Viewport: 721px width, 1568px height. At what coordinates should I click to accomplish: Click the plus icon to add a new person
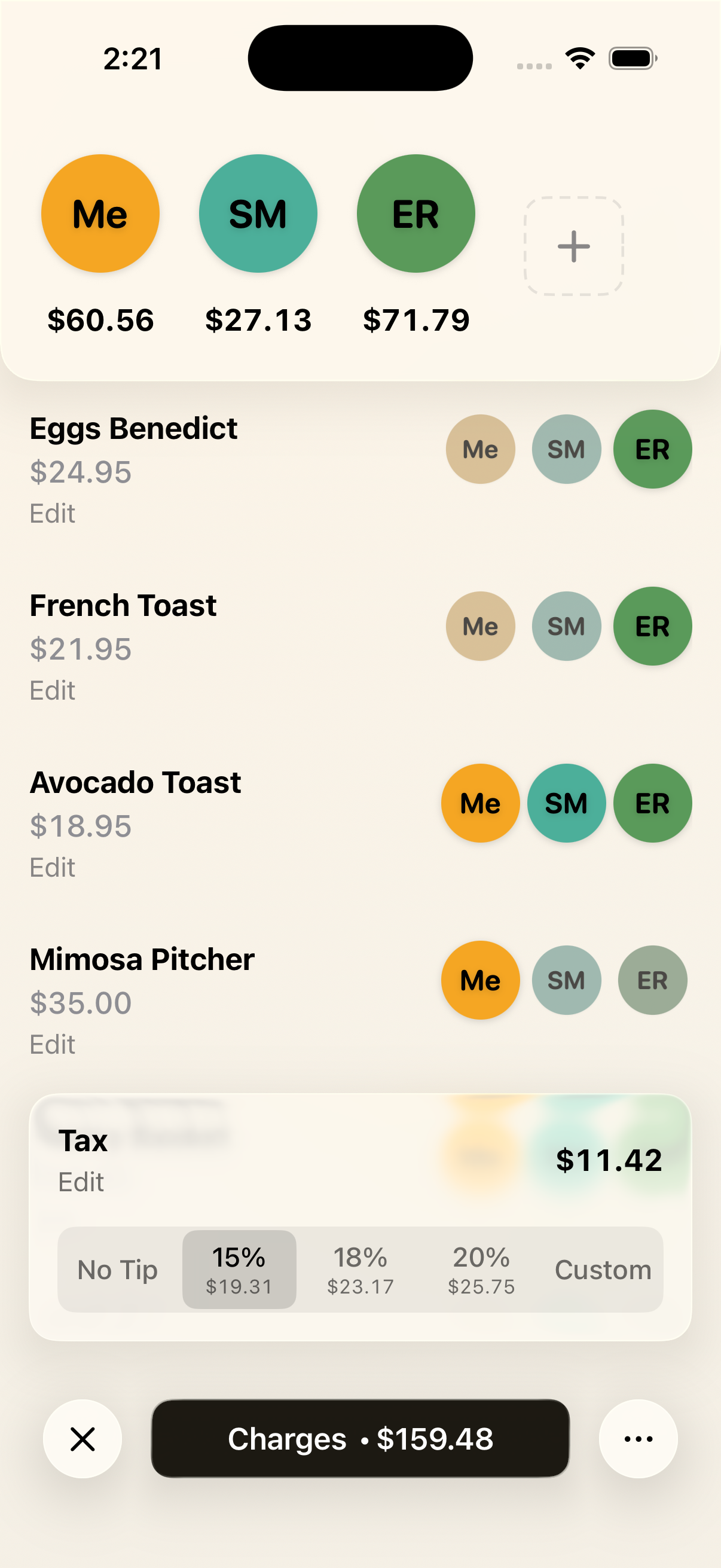tap(573, 245)
